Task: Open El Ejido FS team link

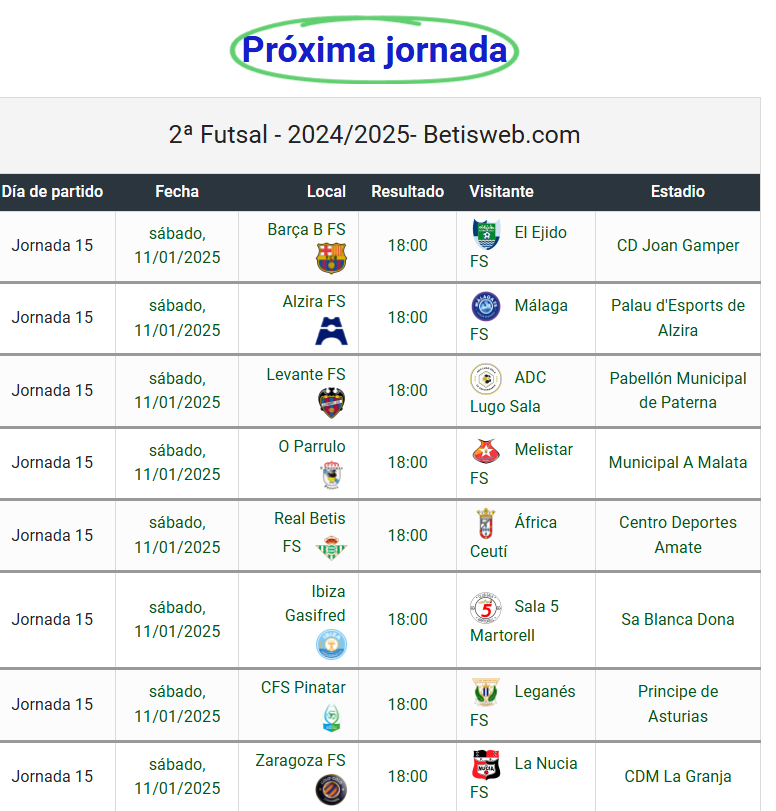Action: [540, 232]
